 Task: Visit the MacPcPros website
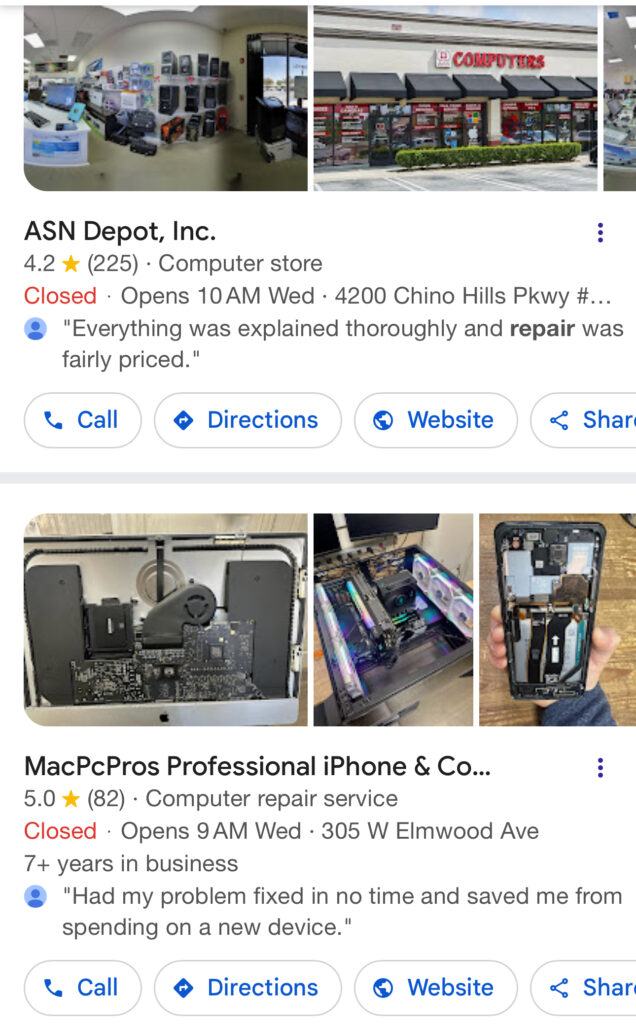coord(435,988)
